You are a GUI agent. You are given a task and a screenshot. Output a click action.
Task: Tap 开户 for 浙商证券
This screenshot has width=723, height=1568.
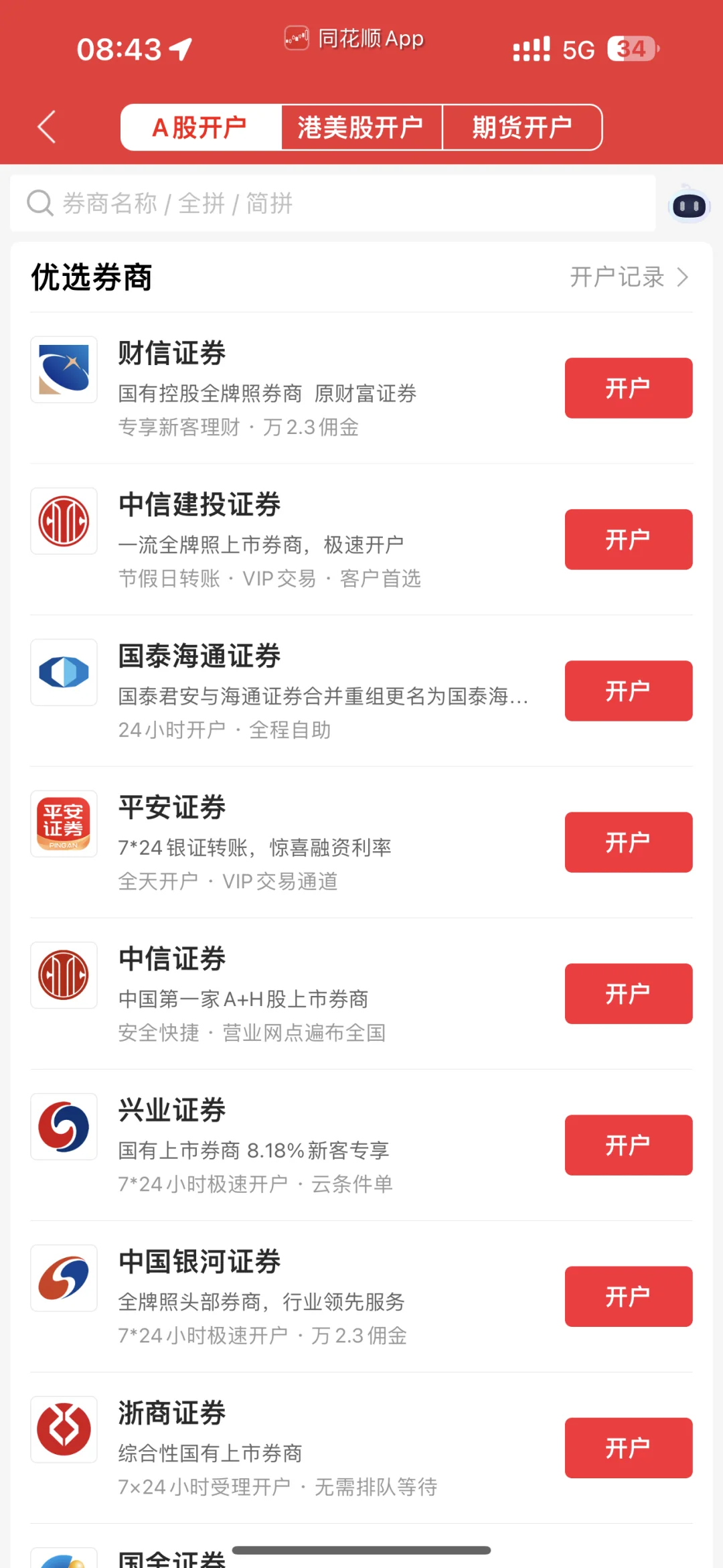tap(628, 1447)
